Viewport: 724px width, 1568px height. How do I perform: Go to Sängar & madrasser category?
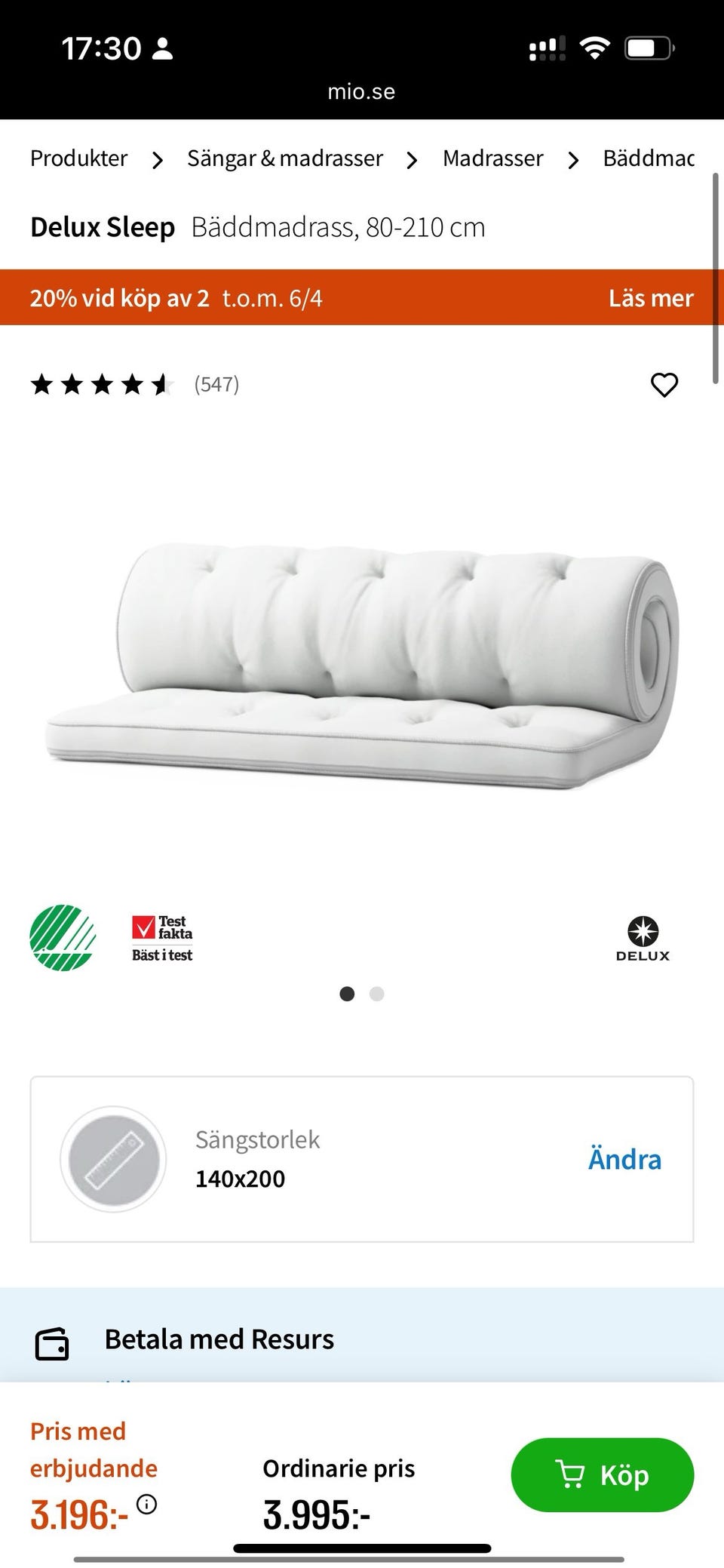tap(284, 158)
